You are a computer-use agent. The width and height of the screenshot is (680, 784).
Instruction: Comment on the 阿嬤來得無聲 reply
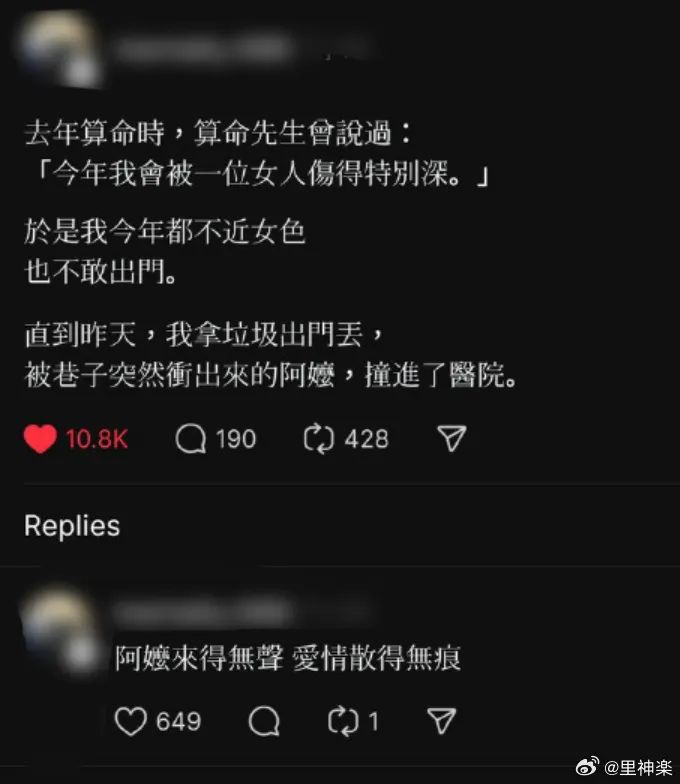point(263,721)
